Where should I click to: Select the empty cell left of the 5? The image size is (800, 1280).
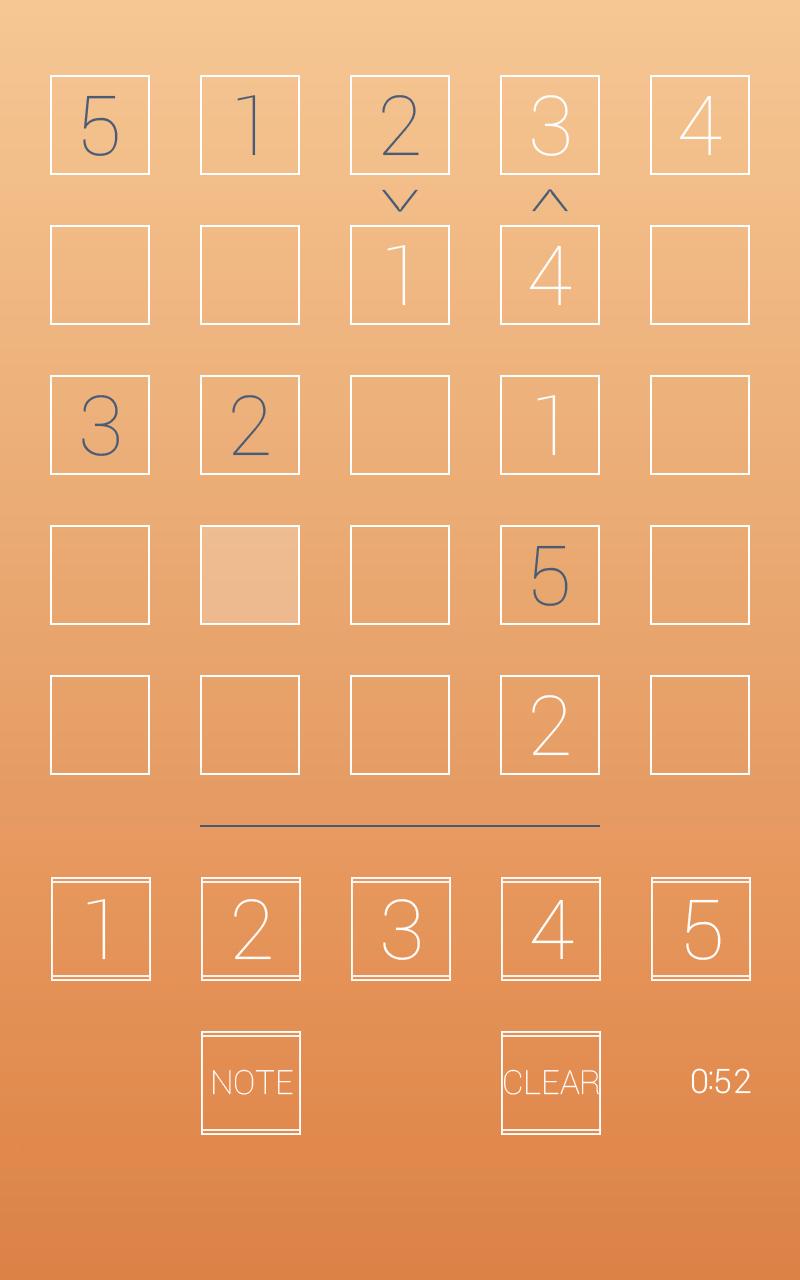(x=400, y=575)
